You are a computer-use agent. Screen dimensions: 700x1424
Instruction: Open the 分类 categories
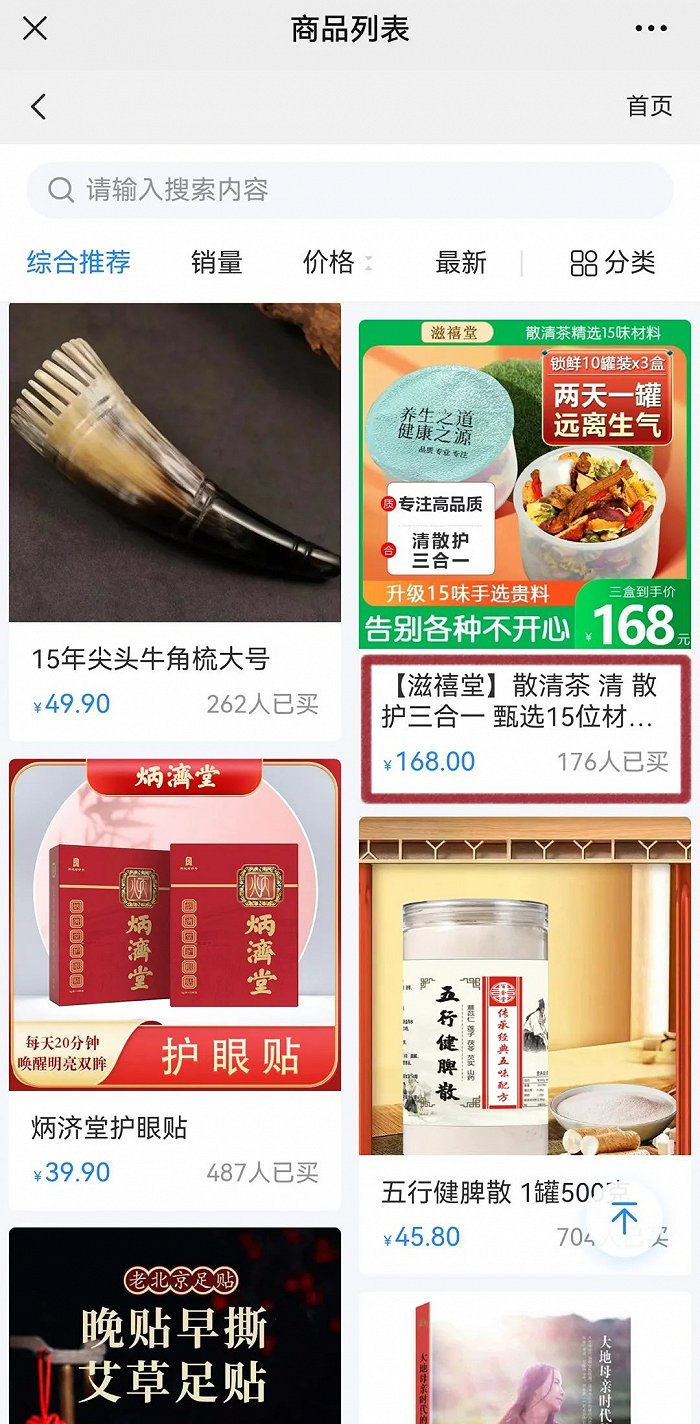coord(613,263)
